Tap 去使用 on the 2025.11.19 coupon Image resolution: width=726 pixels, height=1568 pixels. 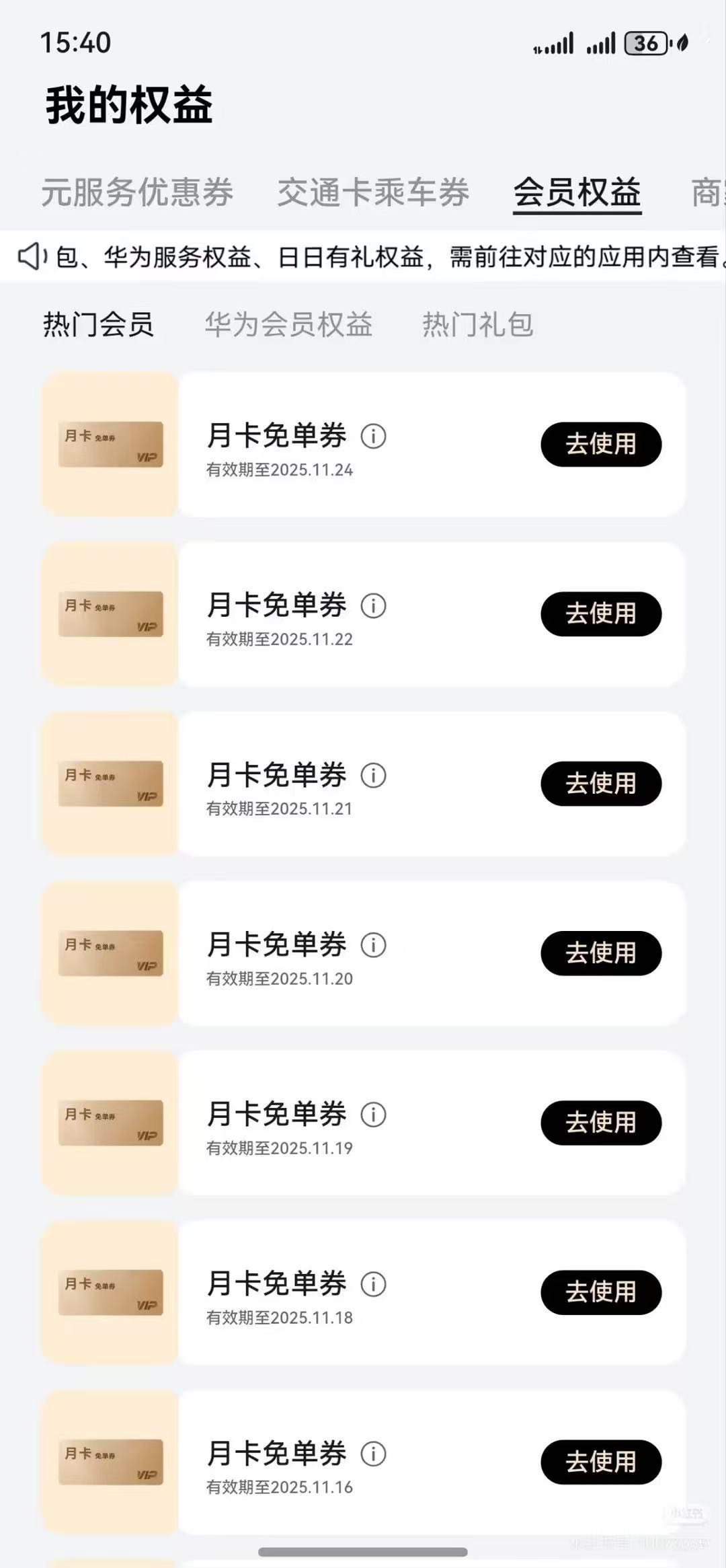[x=600, y=1122]
